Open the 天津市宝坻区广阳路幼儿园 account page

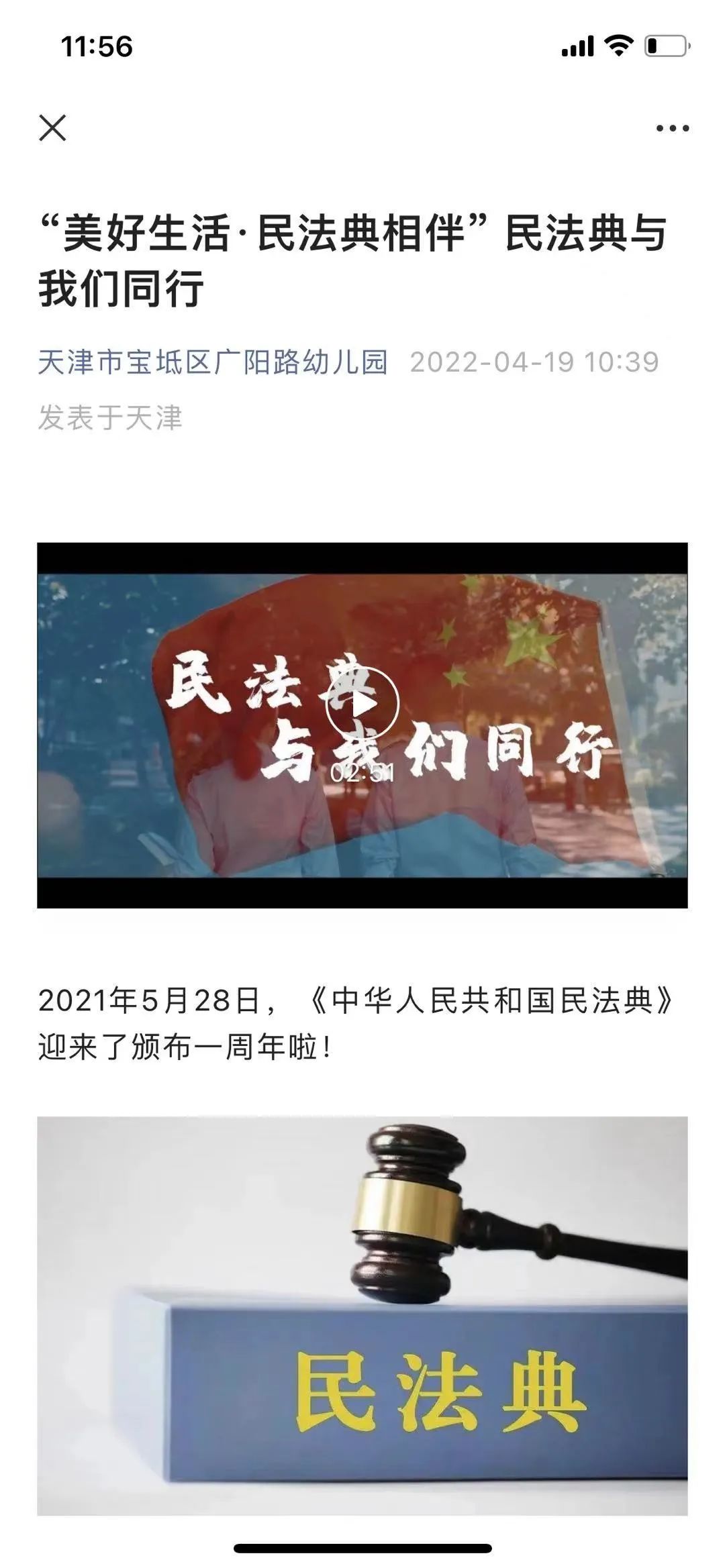pyautogui.click(x=213, y=362)
